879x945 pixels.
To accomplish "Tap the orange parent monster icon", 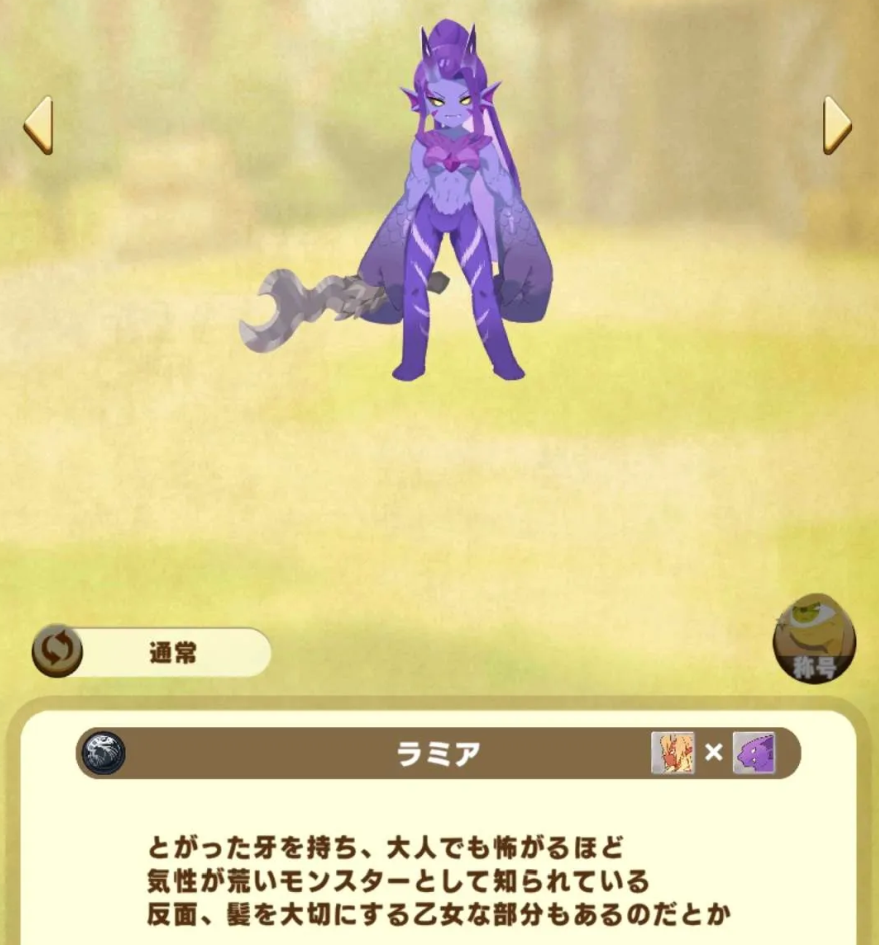I will (672, 752).
